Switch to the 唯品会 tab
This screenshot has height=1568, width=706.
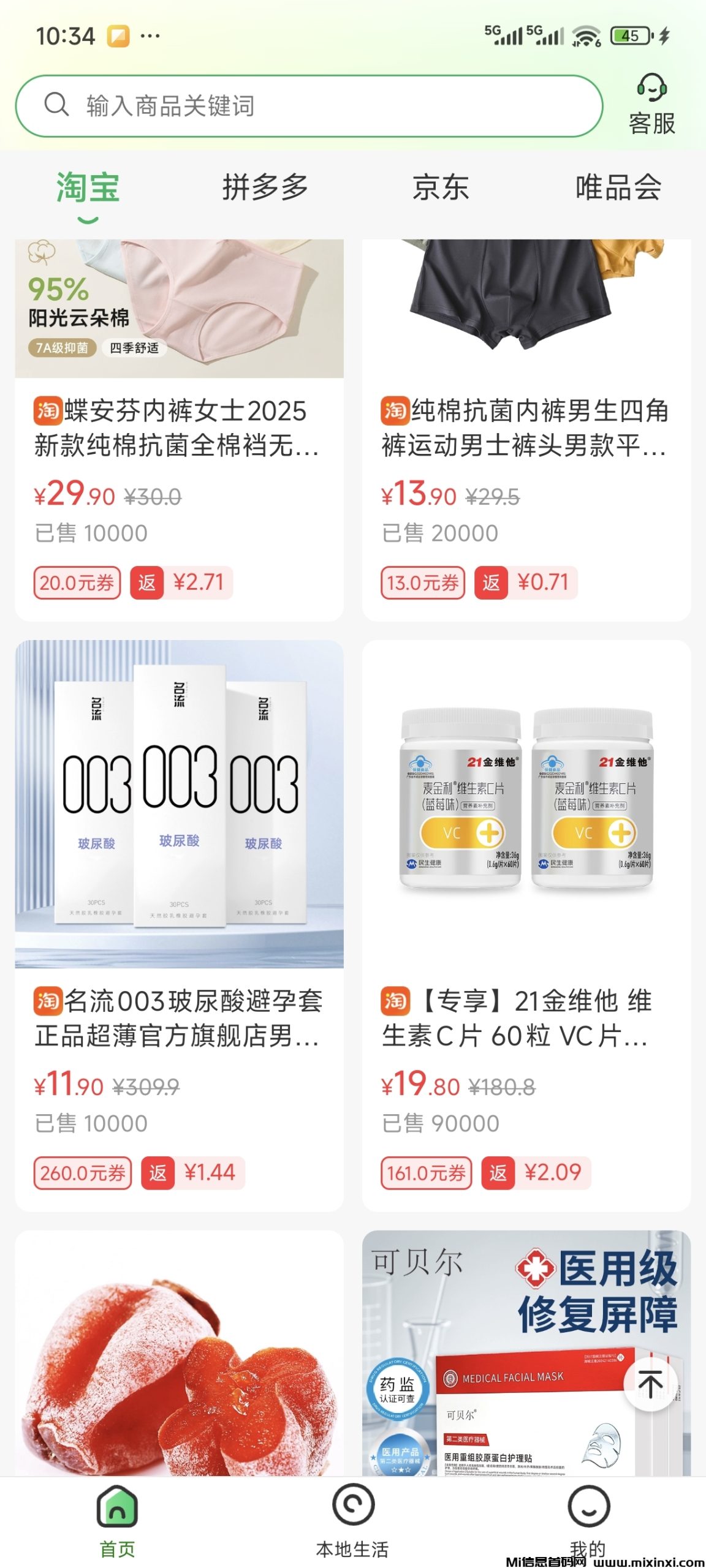click(618, 187)
